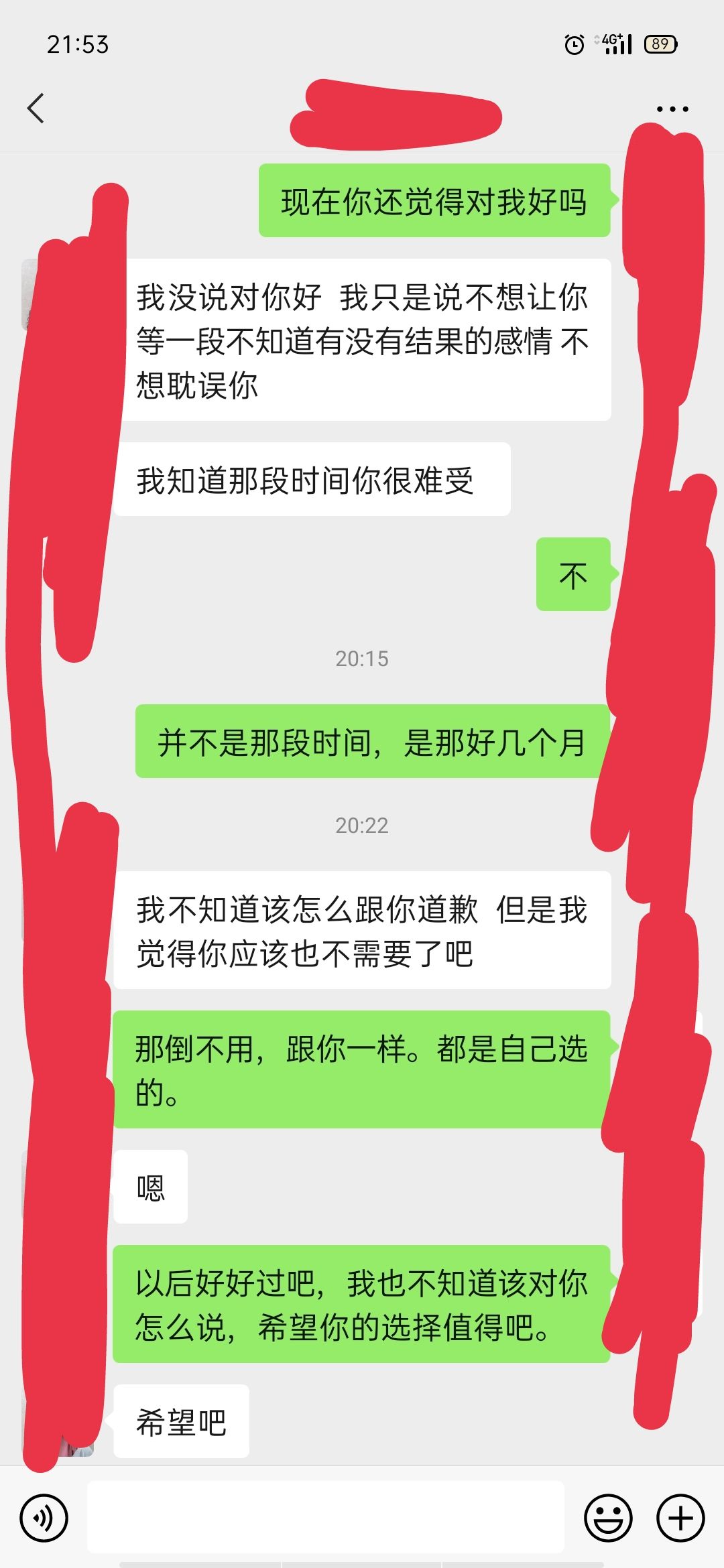Switch to voice message input
Screen dimensions: 724x1568
[44, 1518]
